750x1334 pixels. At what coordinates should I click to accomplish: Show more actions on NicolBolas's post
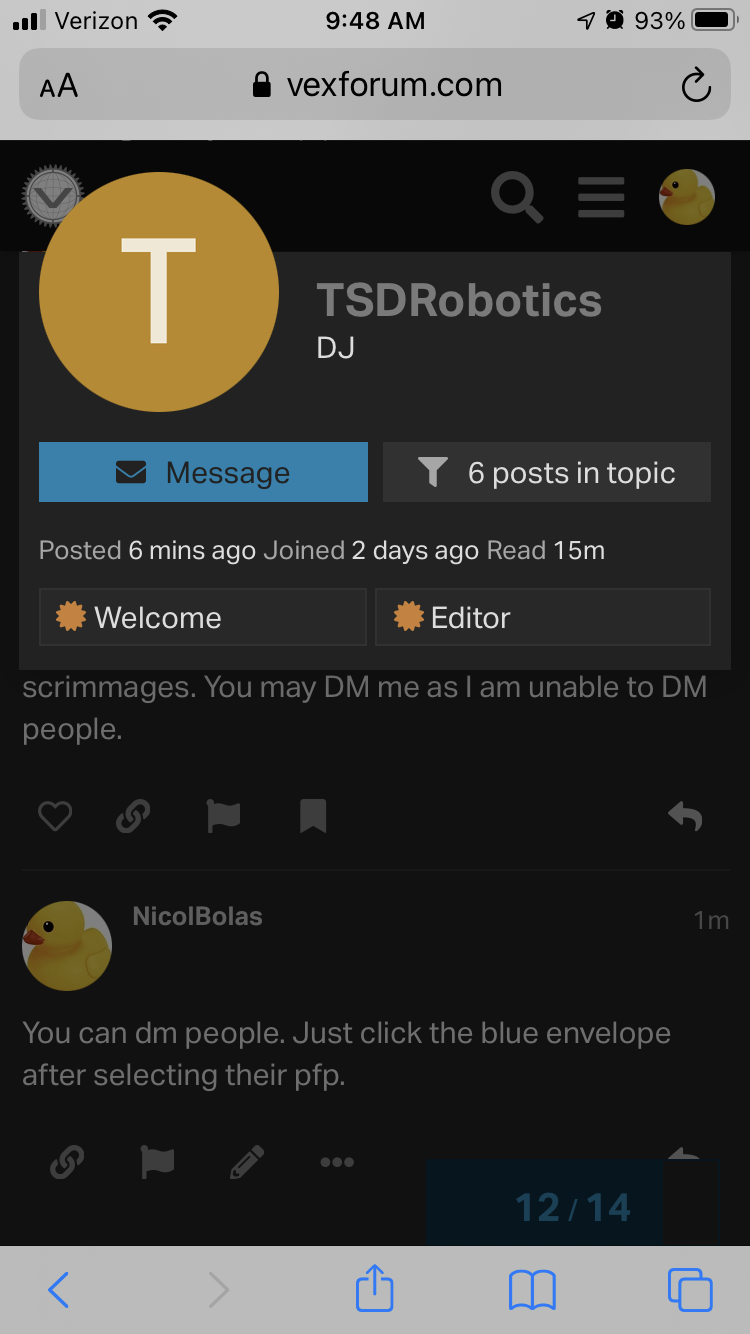pyautogui.click(x=337, y=1162)
